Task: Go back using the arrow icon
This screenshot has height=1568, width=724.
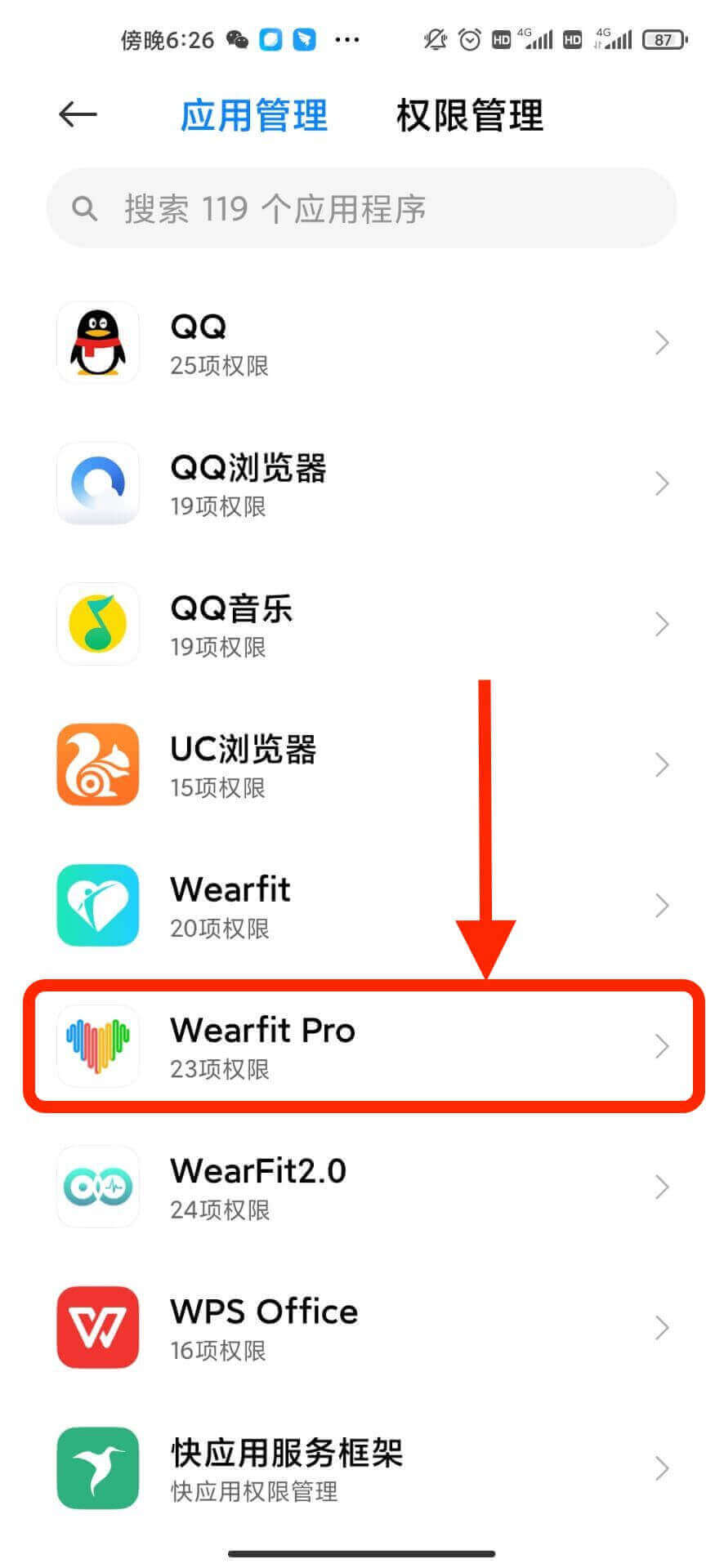Action: (78, 114)
